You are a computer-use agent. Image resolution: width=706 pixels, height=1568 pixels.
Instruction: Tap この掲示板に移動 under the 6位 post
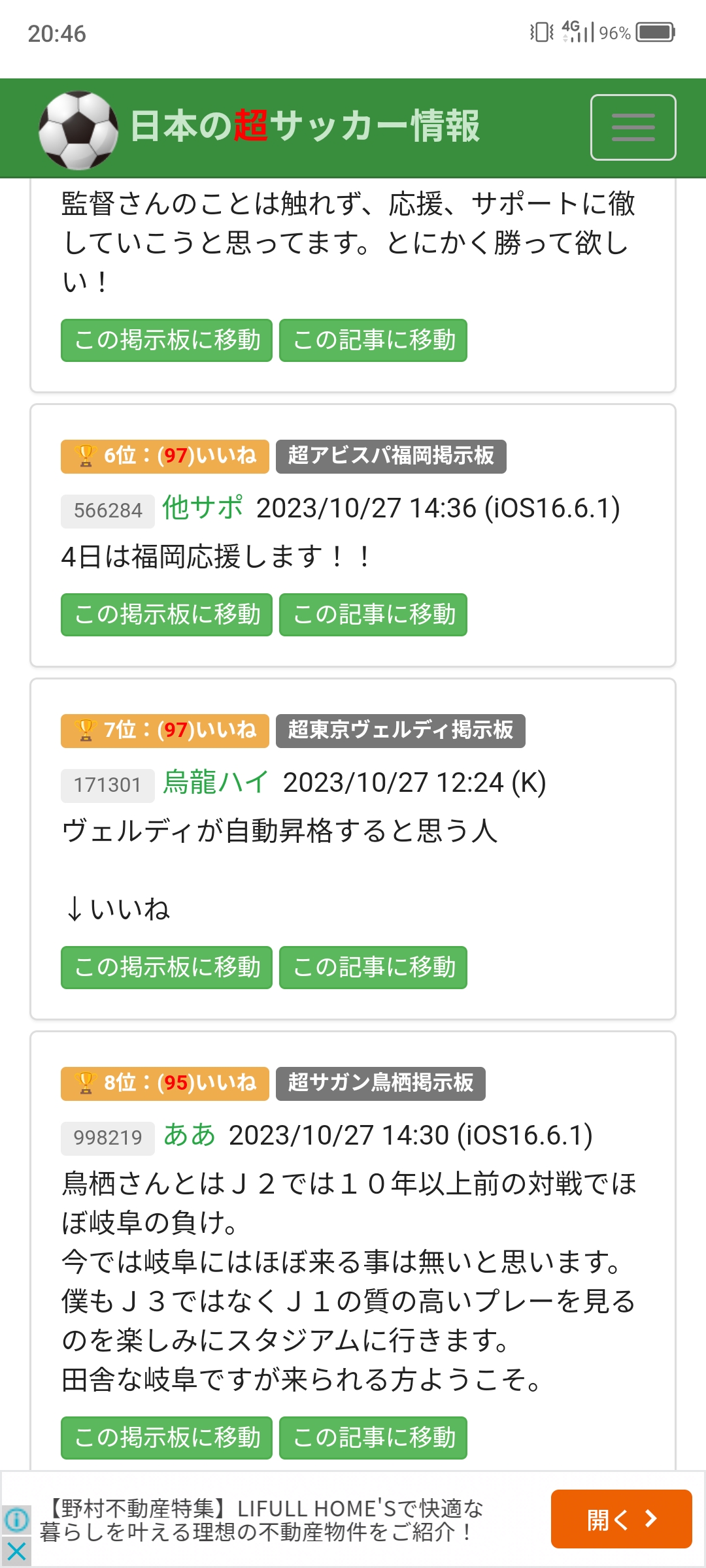point(167,615)
